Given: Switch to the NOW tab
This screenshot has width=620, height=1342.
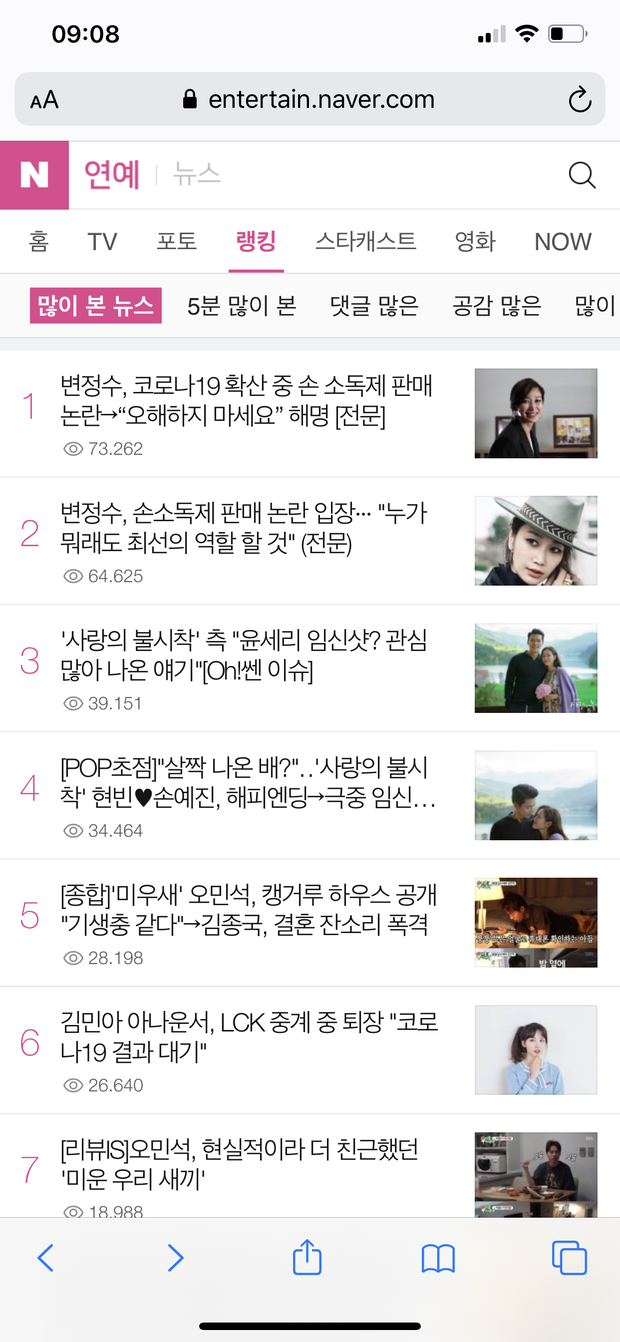Looking at the screenshot, I should (563, 242).
